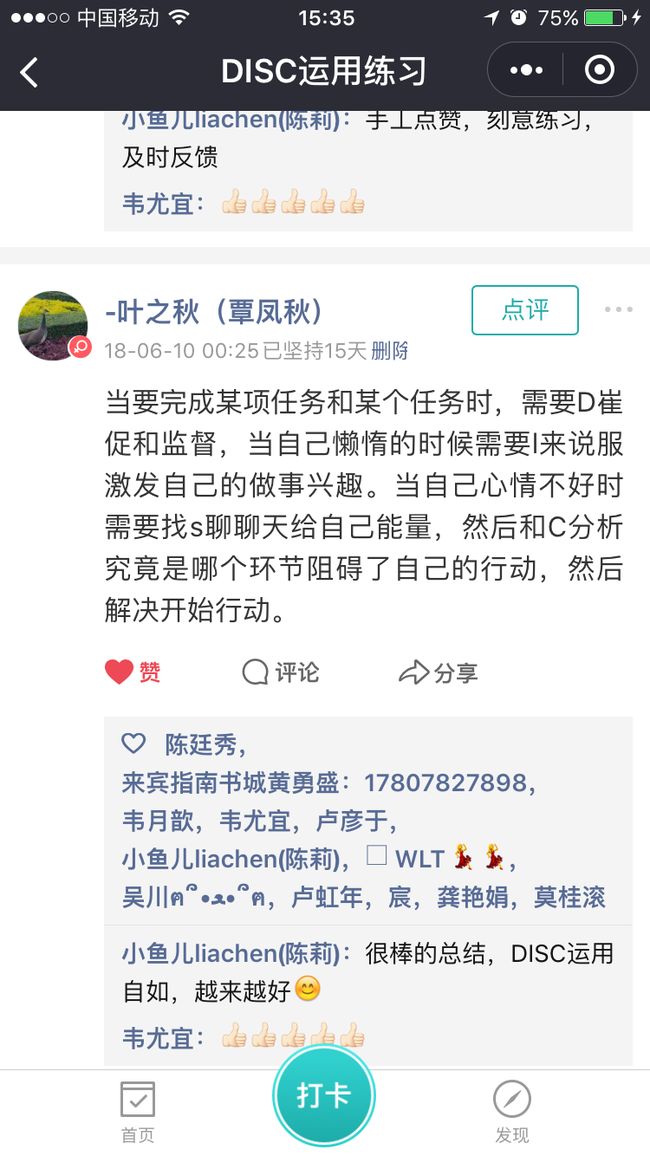Screen dimensions: 650x1156
Task: Tap the 删除 link on the post
Action: pos(389,350)
